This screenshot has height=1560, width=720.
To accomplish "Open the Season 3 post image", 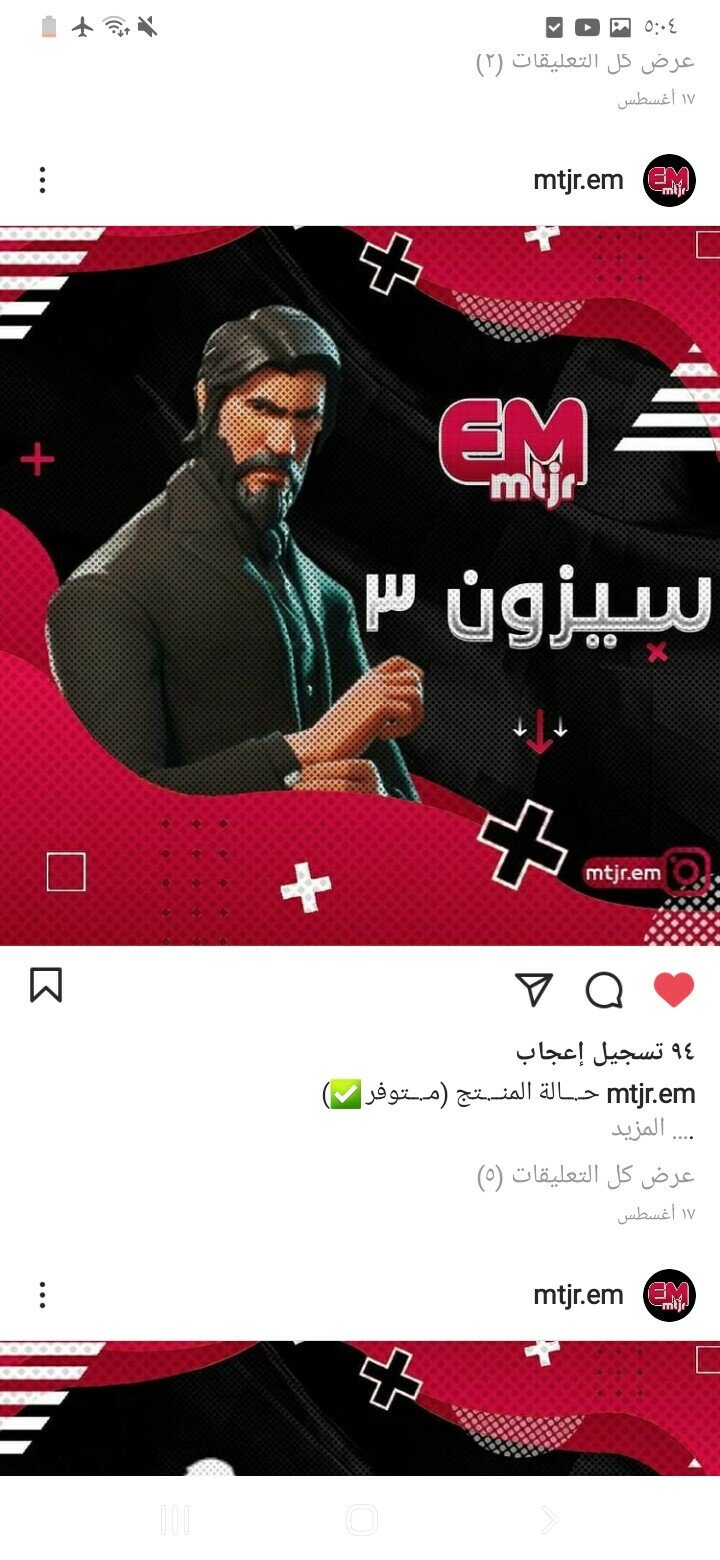I will point(360,585).
